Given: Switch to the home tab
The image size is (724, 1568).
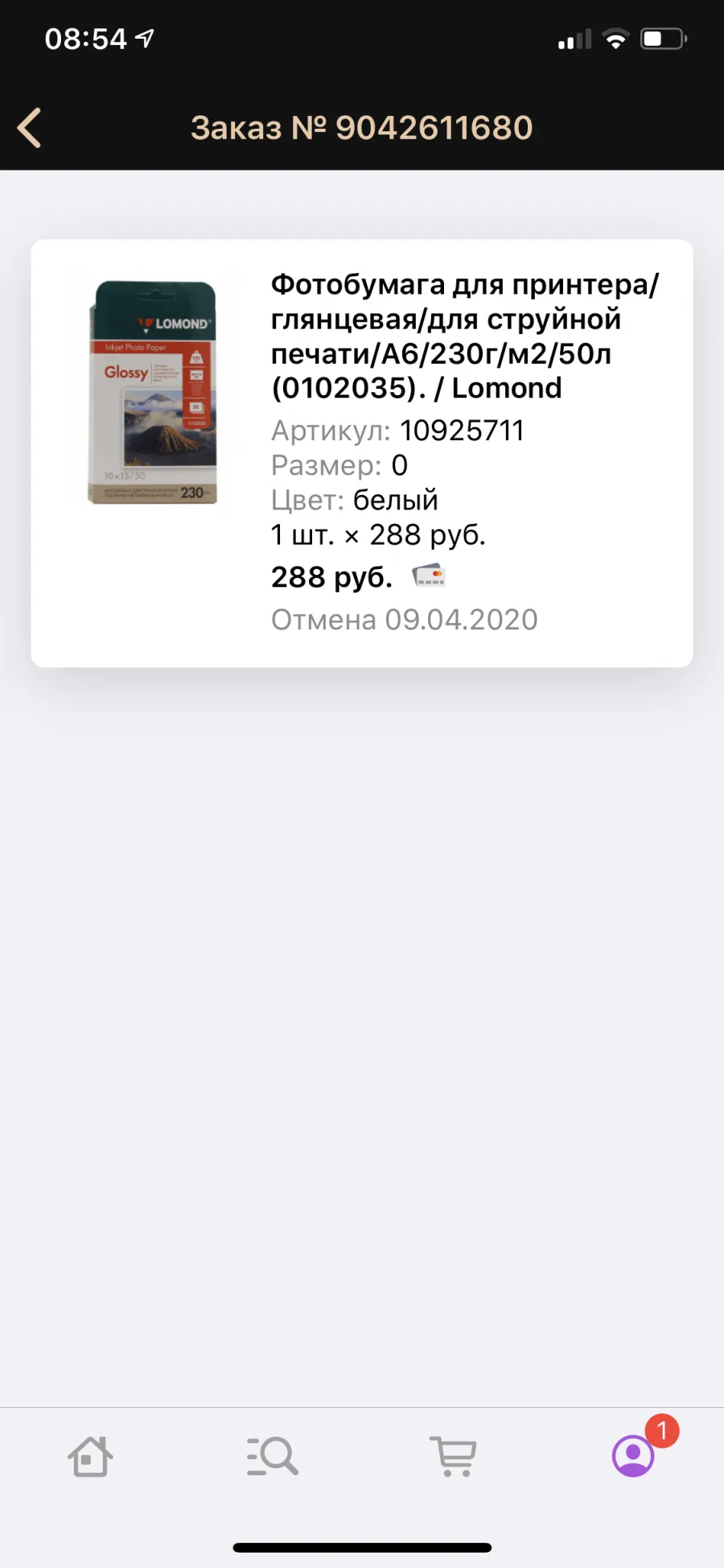Looking at the screenshot, I should coord(90,1456).
